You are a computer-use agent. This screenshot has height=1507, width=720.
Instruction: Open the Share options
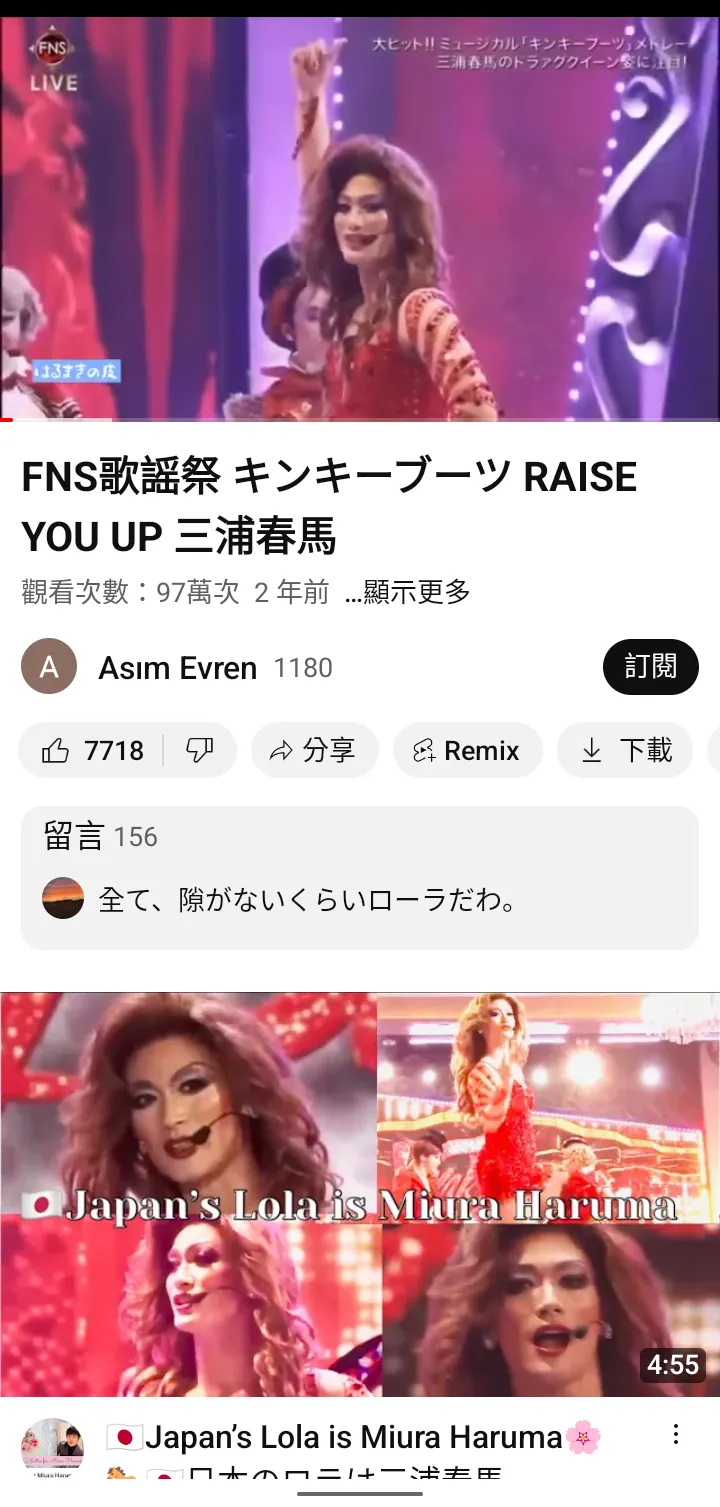tap(315, 750)
